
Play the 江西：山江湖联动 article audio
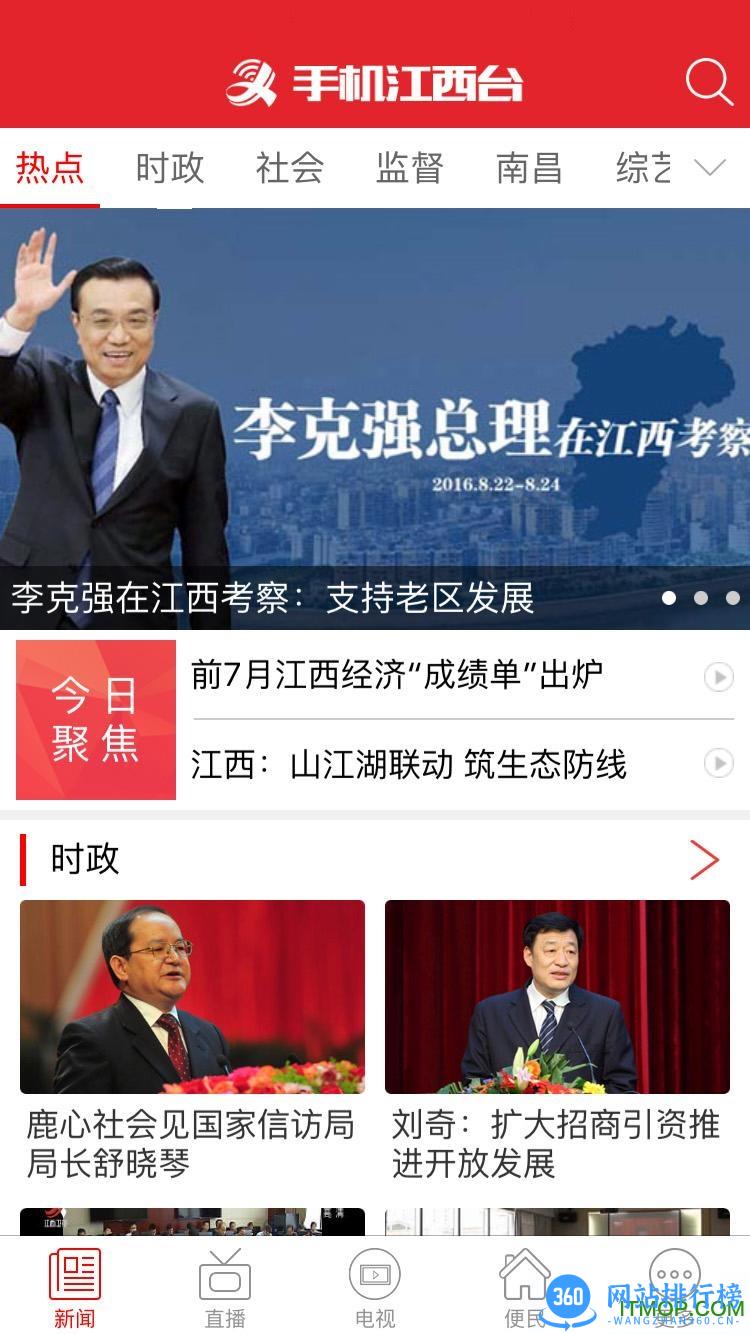(x=718, y=764)
